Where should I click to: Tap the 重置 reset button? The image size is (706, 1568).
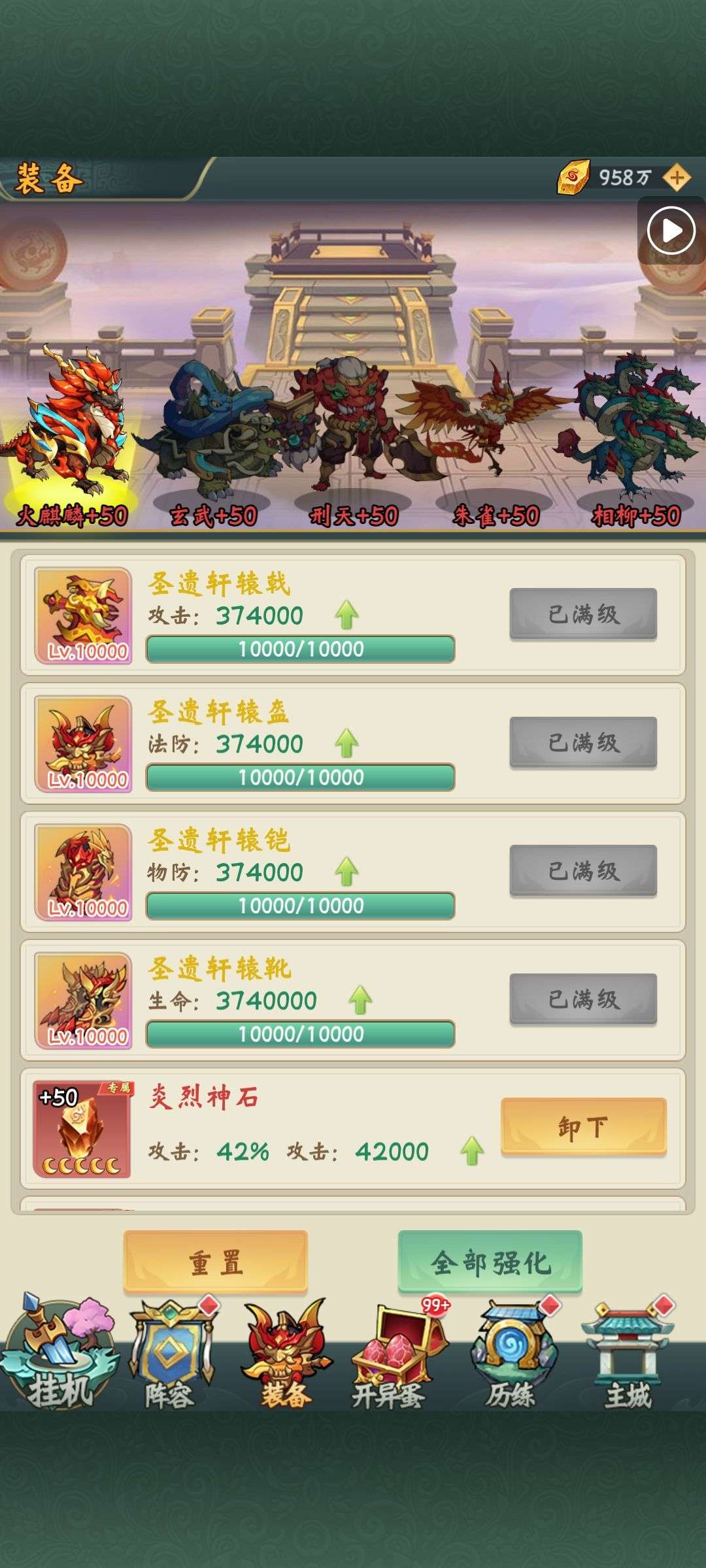coord(216,1262)
